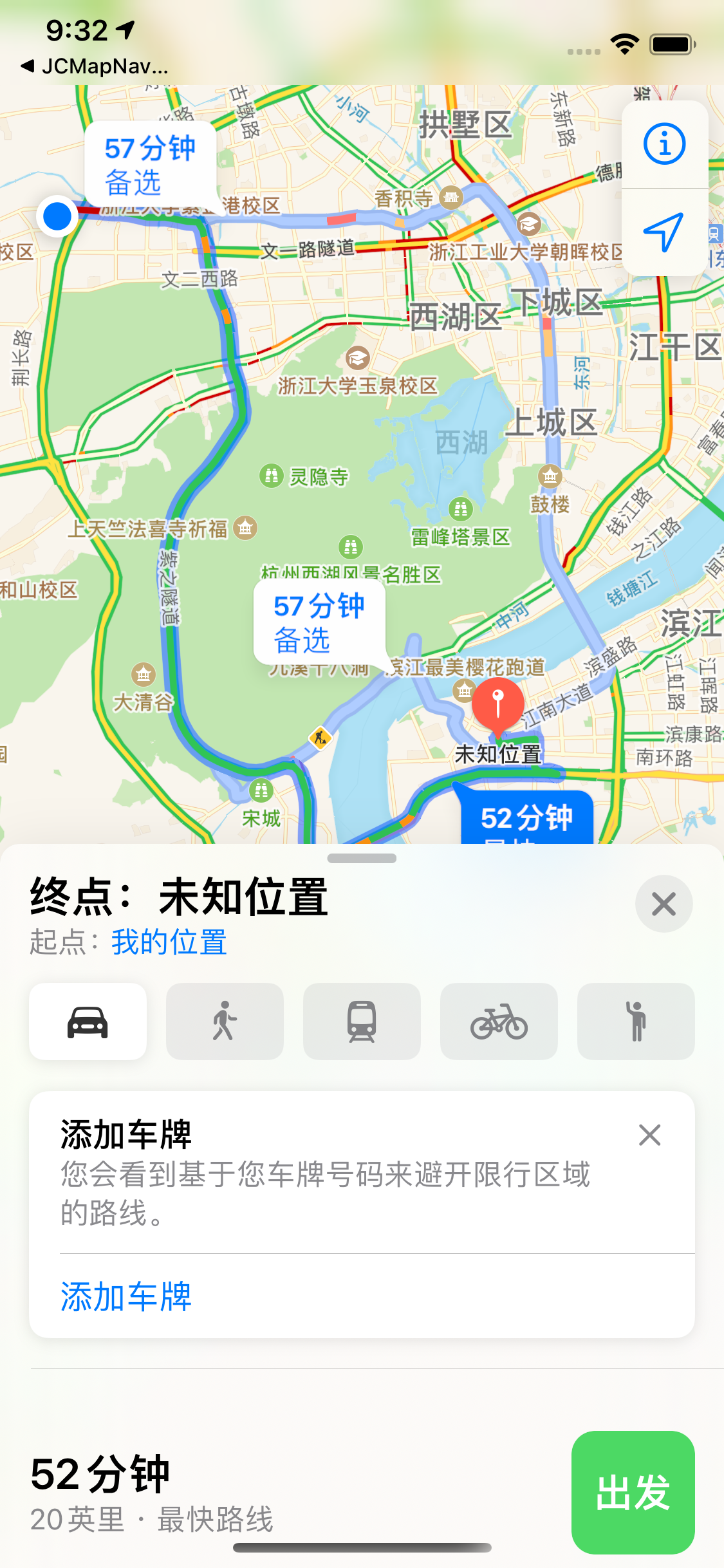
Task: Switch to walking directions
Action: [x=225, y=1022]
